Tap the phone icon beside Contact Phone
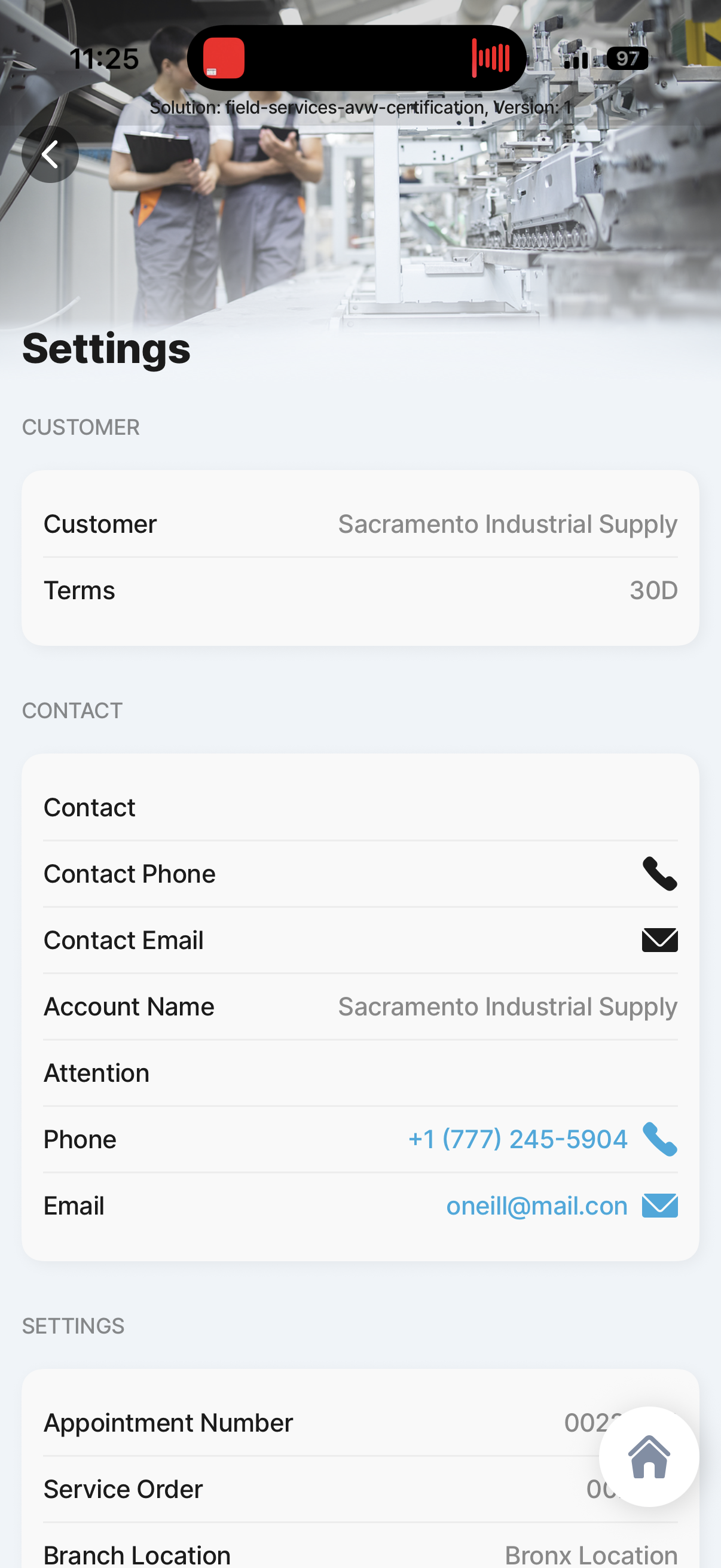Screen dimensions: 721x1568 [x=659, y=874]
